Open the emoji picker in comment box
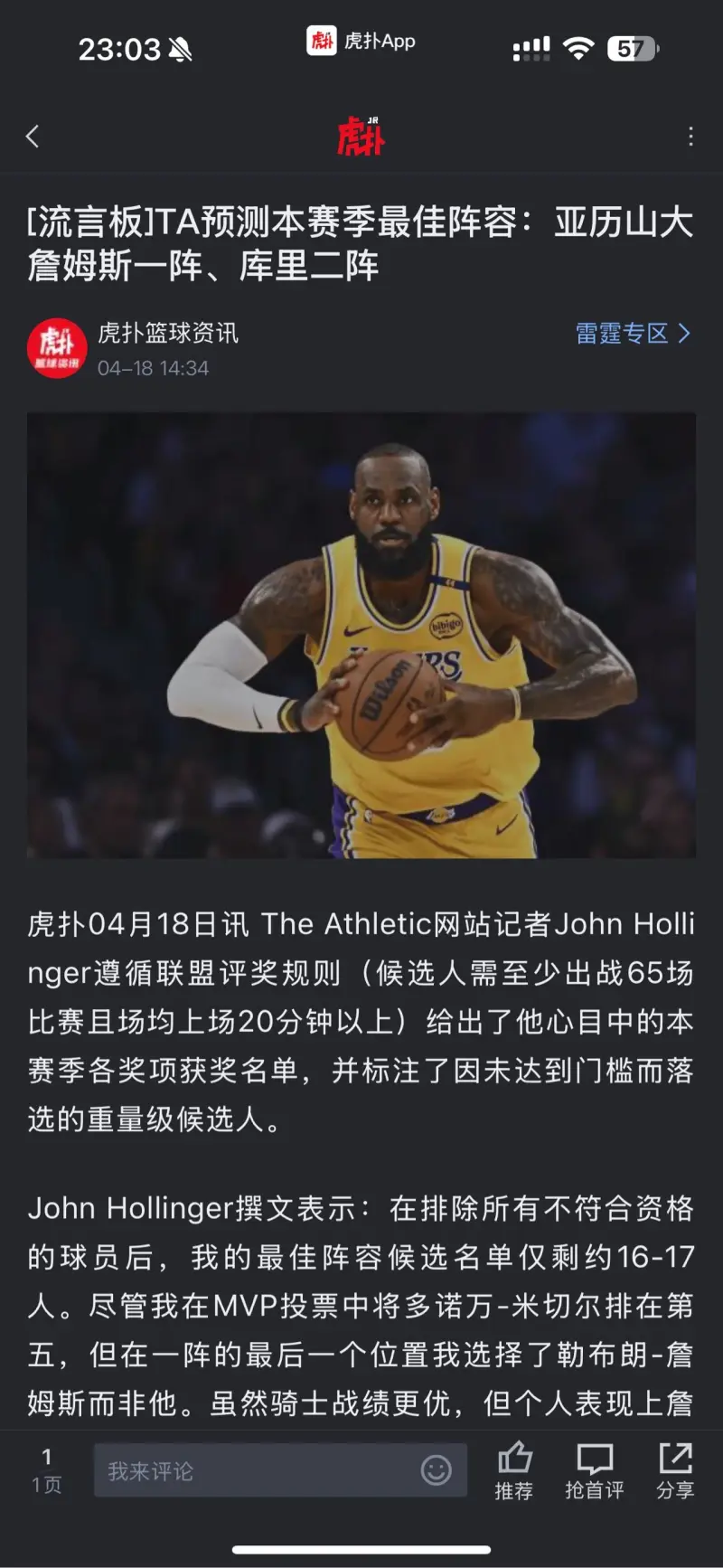This screenshot has width=723, height=1568. [x=436, y=1470]
